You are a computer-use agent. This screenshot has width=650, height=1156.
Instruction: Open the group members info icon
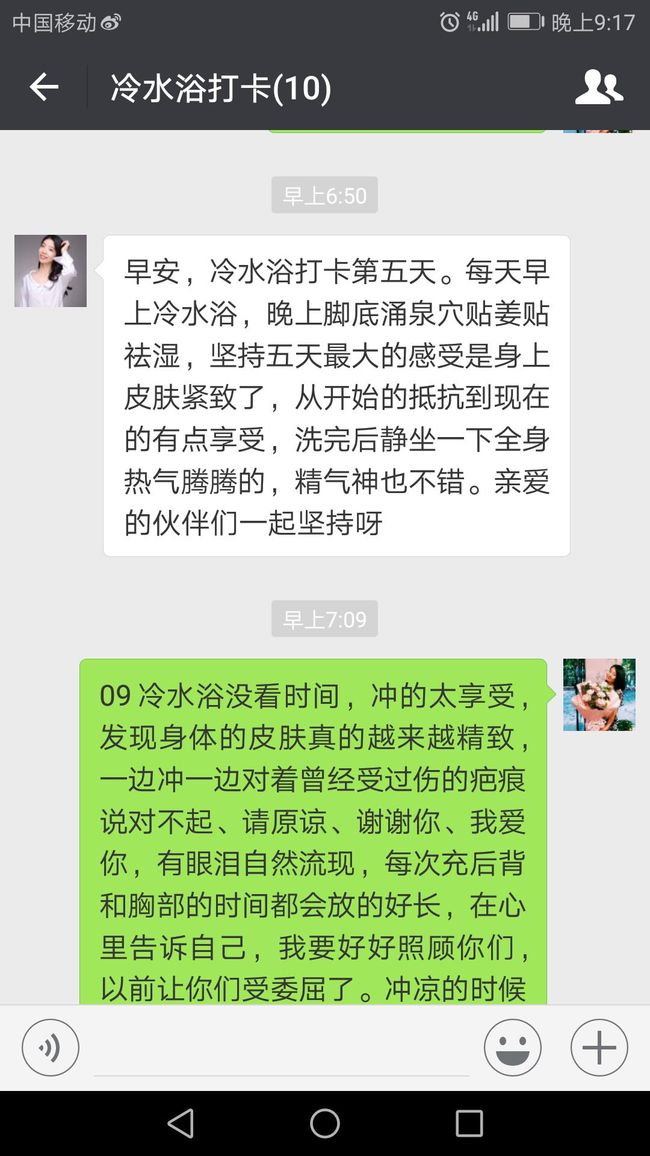pyautogui.click(x=598, y=88)
